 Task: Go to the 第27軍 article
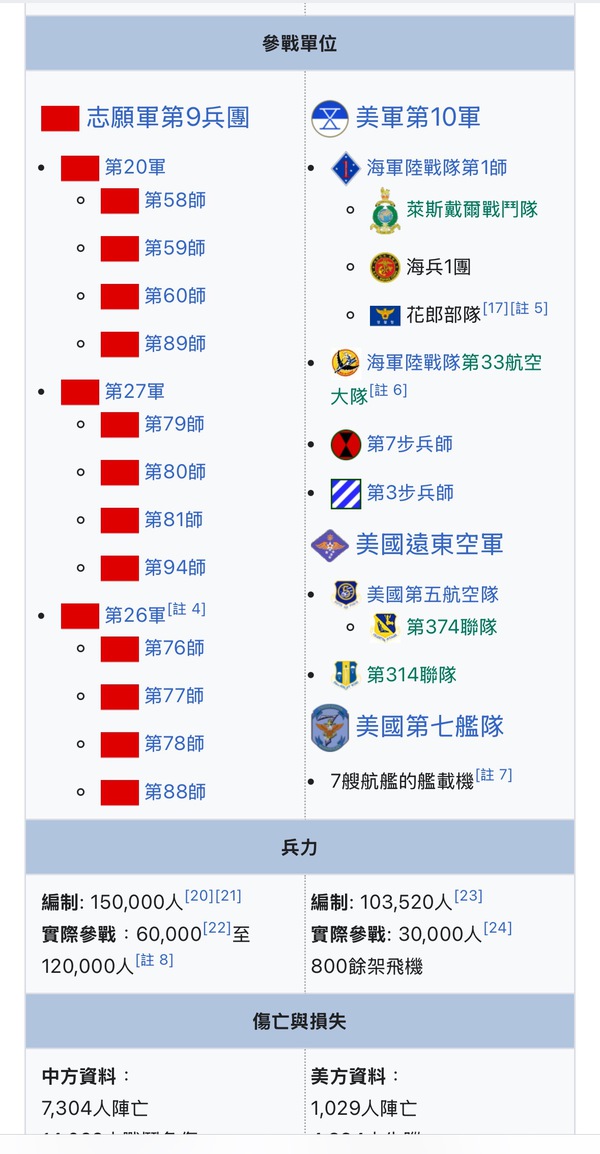point(135,392)
